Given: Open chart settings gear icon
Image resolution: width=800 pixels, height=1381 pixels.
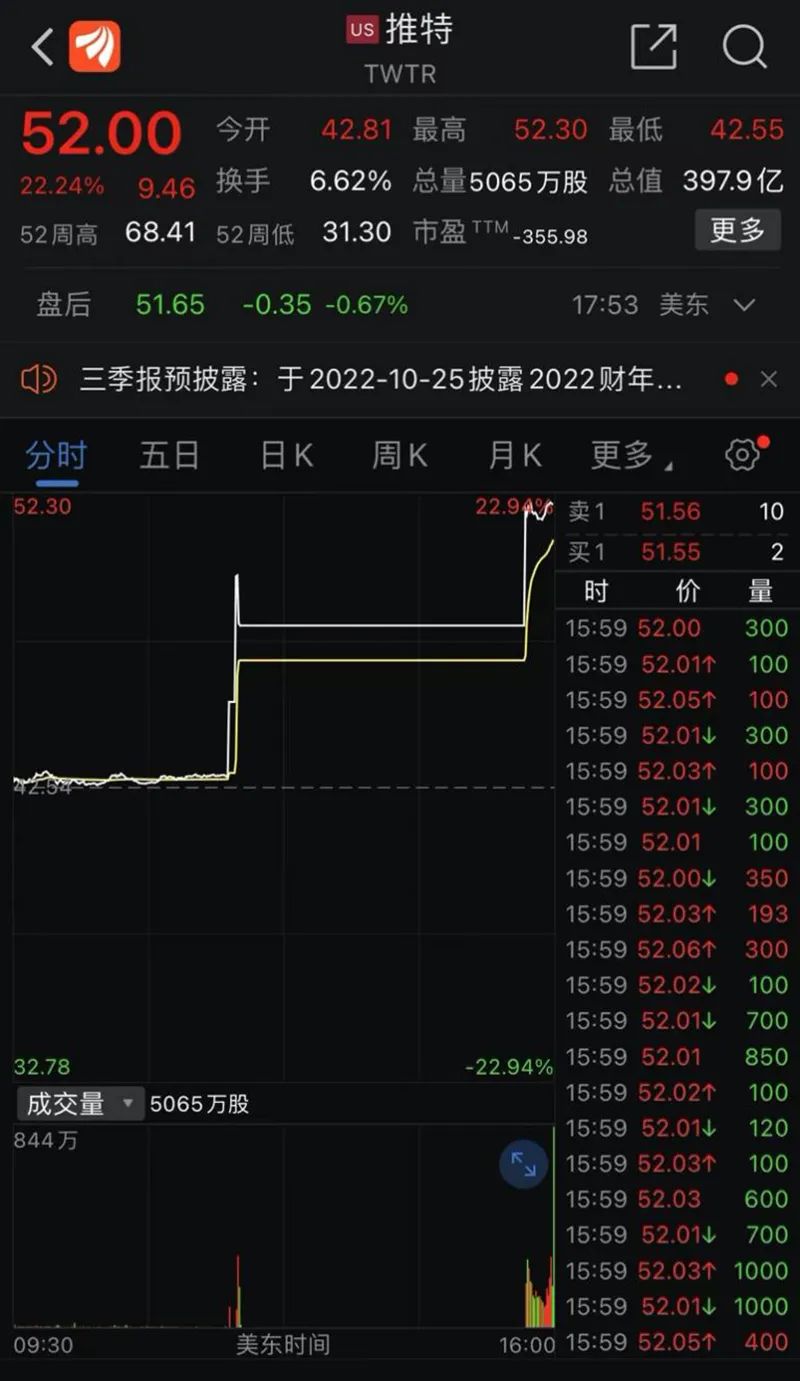Looking at the screenshot, I should (x=742, y=455).
